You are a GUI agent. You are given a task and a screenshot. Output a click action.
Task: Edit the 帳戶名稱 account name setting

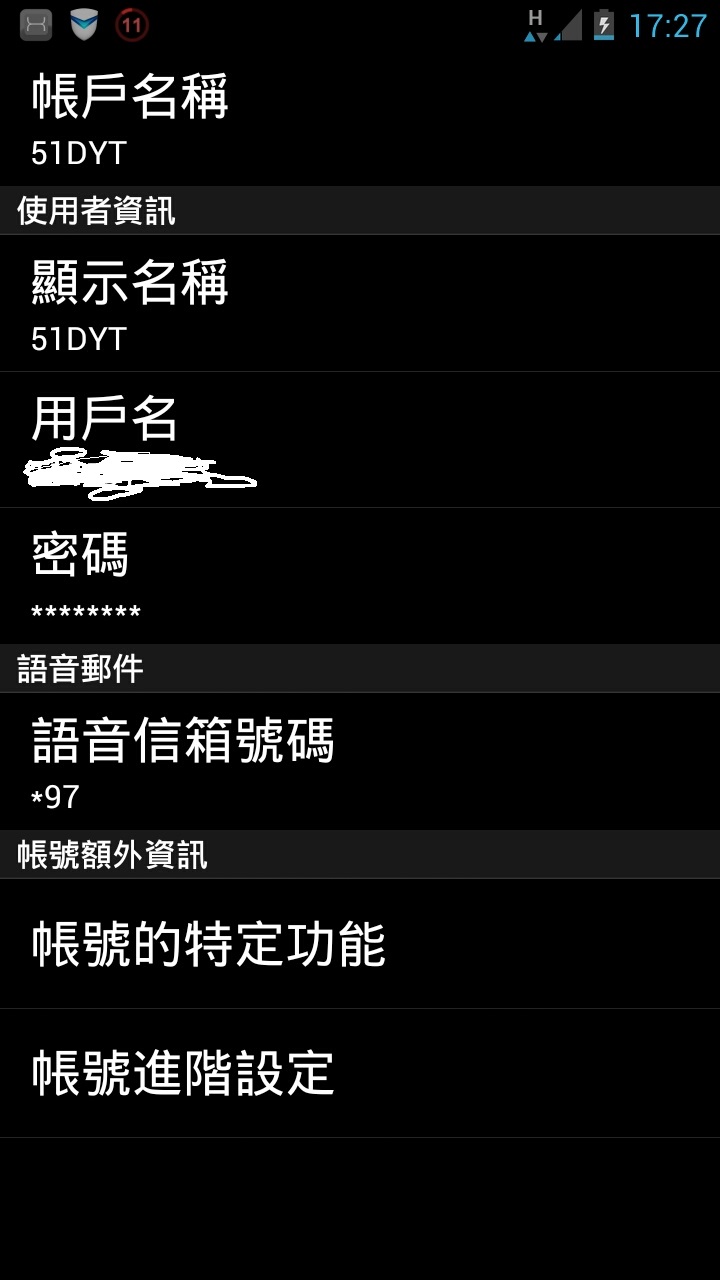[360, 117]
